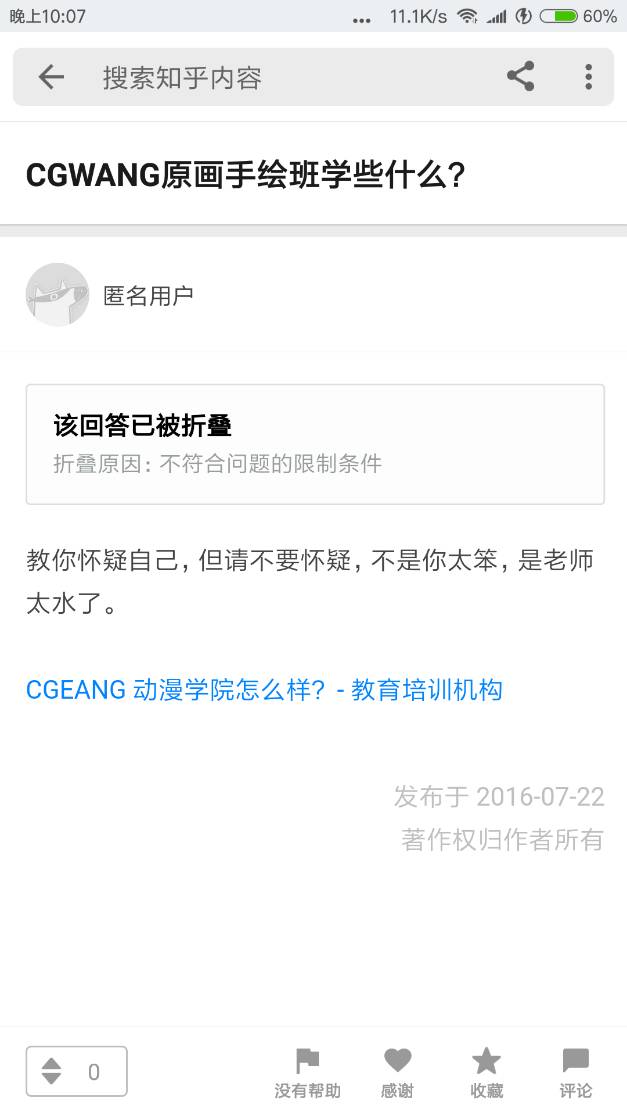Share this answer
Viewport: 627px width, 1116px height.
(x=520, y=77)
